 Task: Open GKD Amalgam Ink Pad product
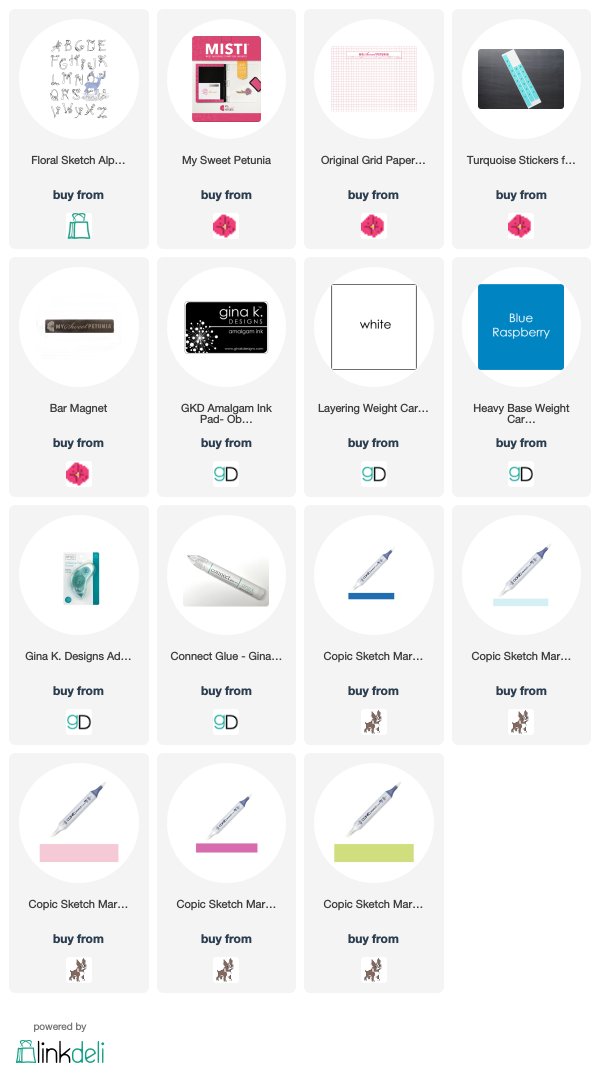[x=226, y=376]
